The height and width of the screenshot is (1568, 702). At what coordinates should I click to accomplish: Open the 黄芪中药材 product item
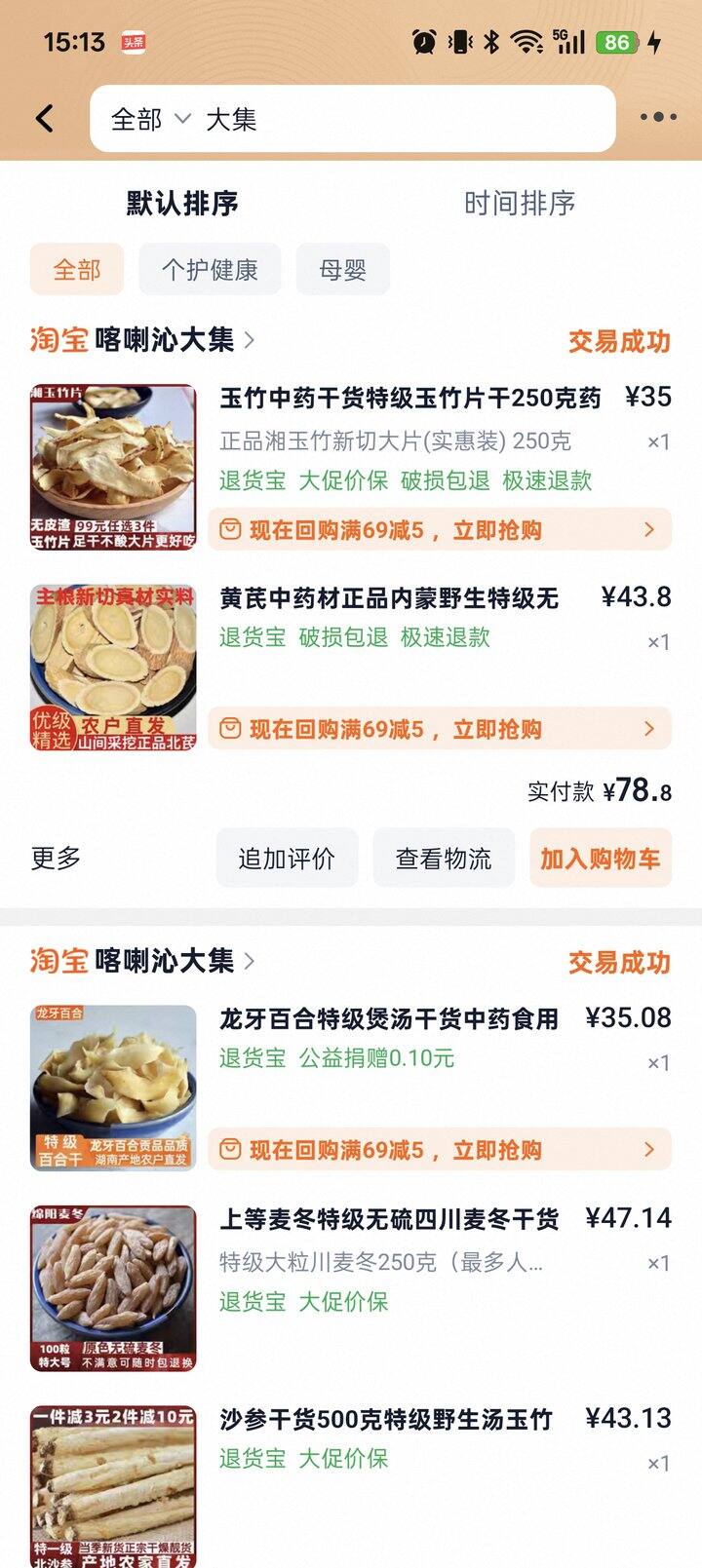coord(390,598)
